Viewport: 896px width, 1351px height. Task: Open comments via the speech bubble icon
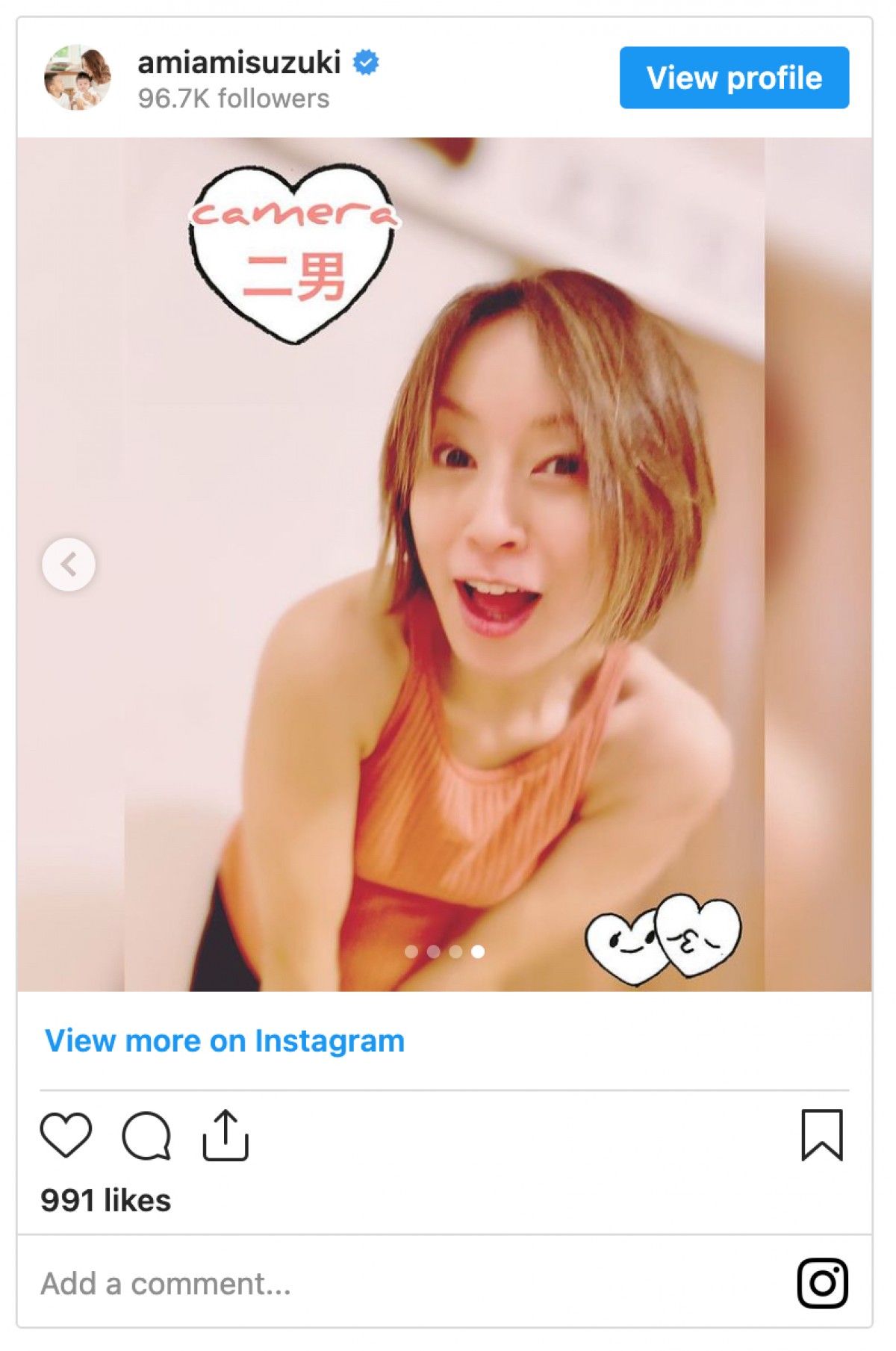(x=146, y=1135)
